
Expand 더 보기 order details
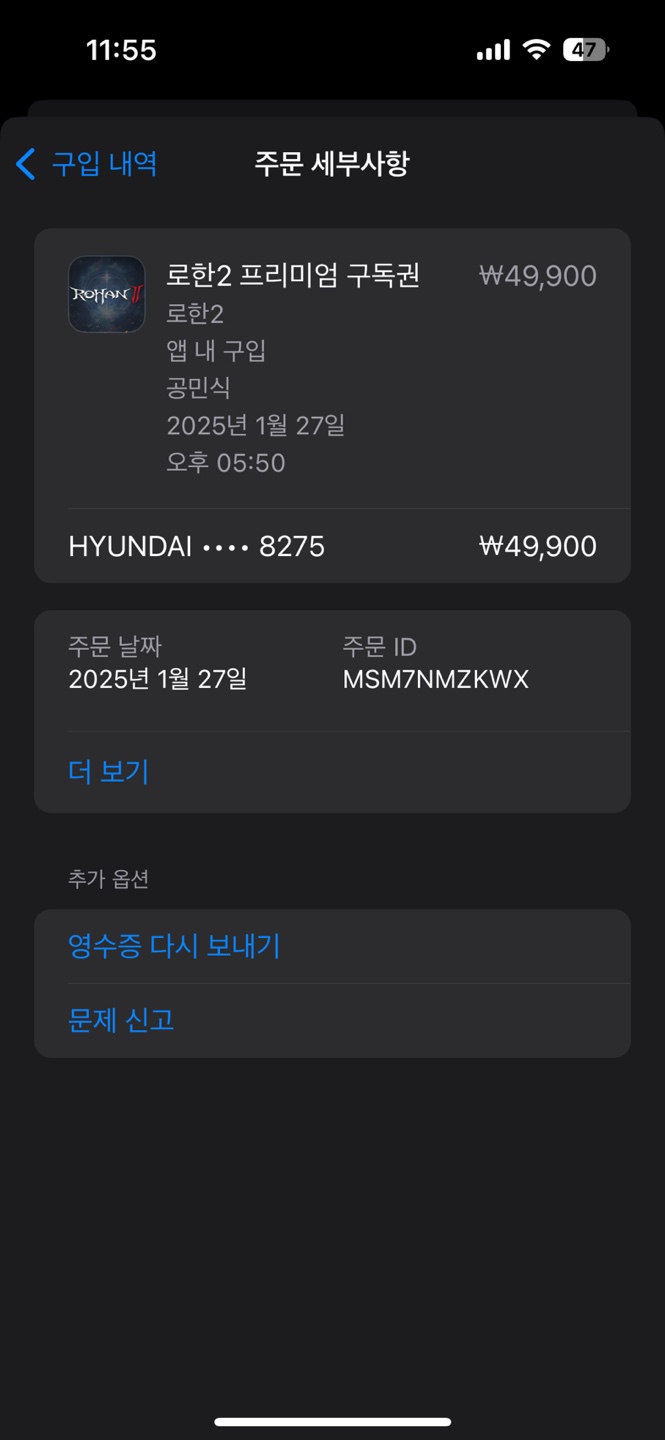coord(109,772)
